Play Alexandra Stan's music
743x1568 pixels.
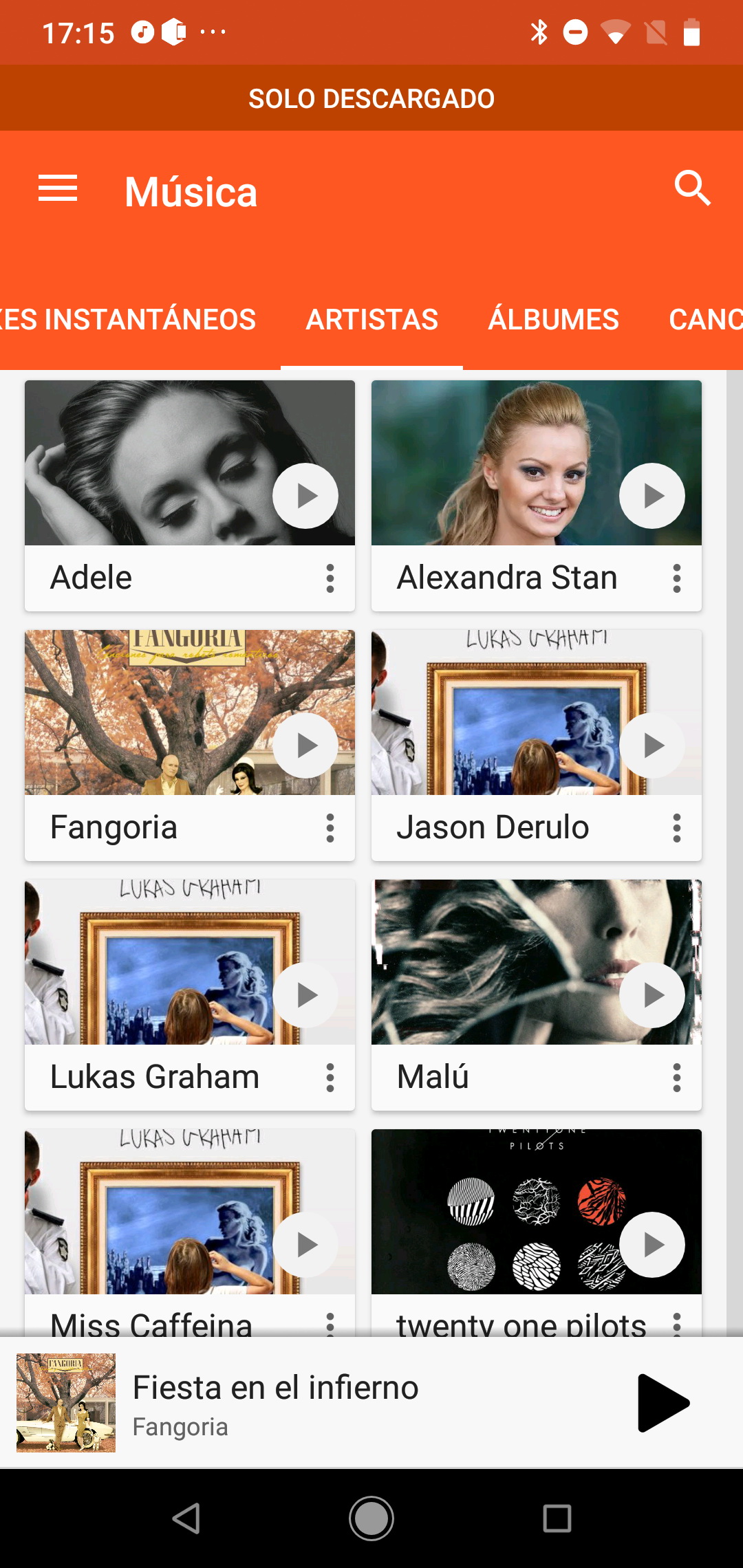point(652,496)
